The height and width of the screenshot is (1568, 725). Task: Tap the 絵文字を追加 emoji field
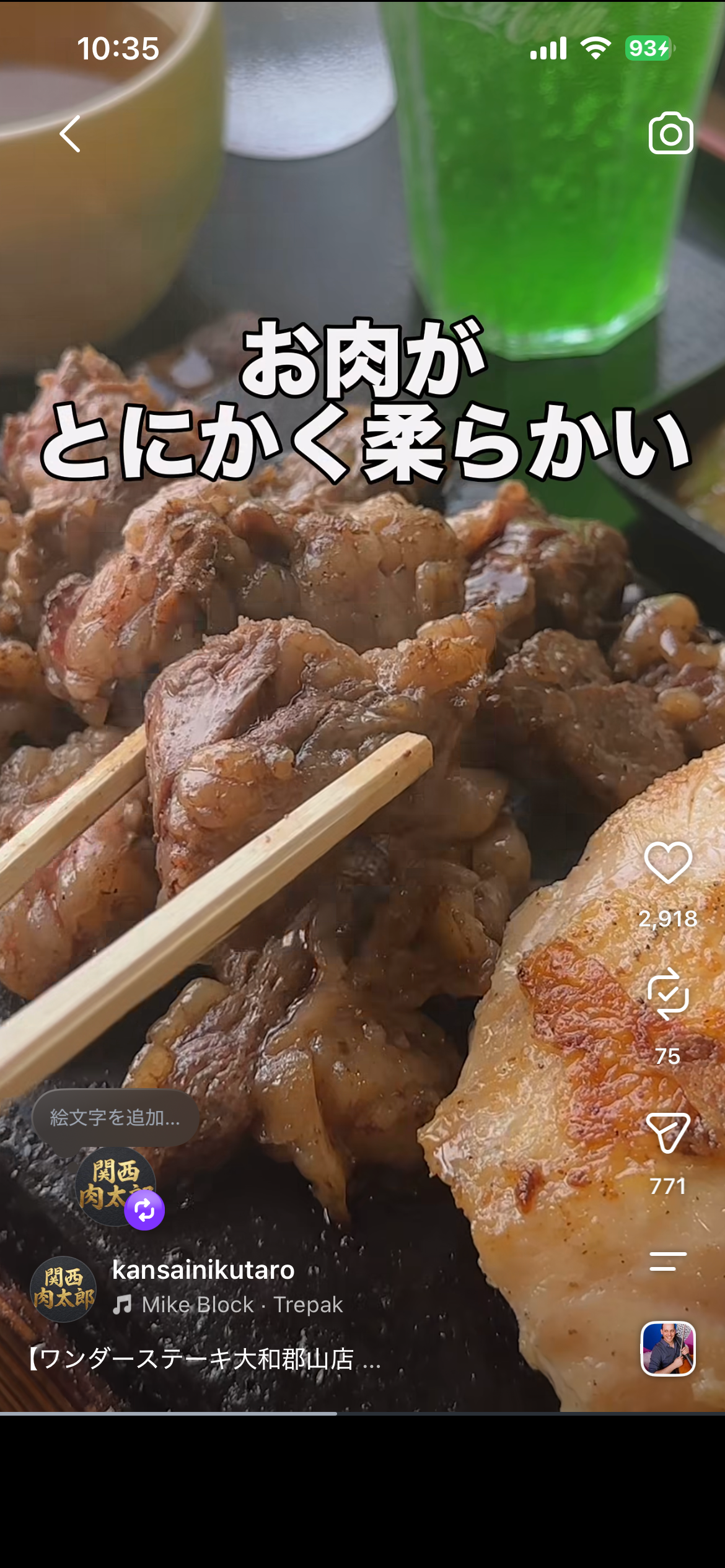click(x=115, y=1118)
